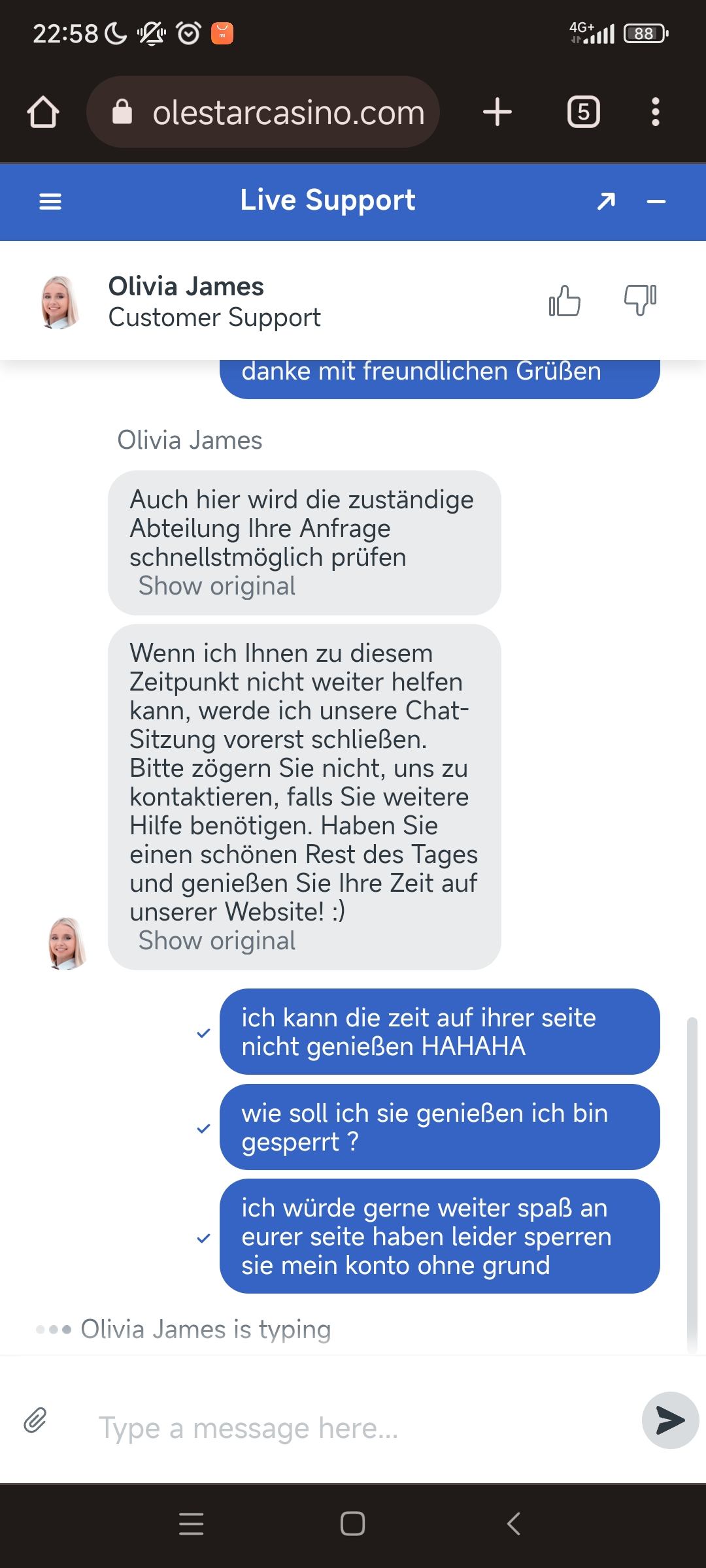Open the browser overflow menu
706x1568 pixels.
point(655,112)
